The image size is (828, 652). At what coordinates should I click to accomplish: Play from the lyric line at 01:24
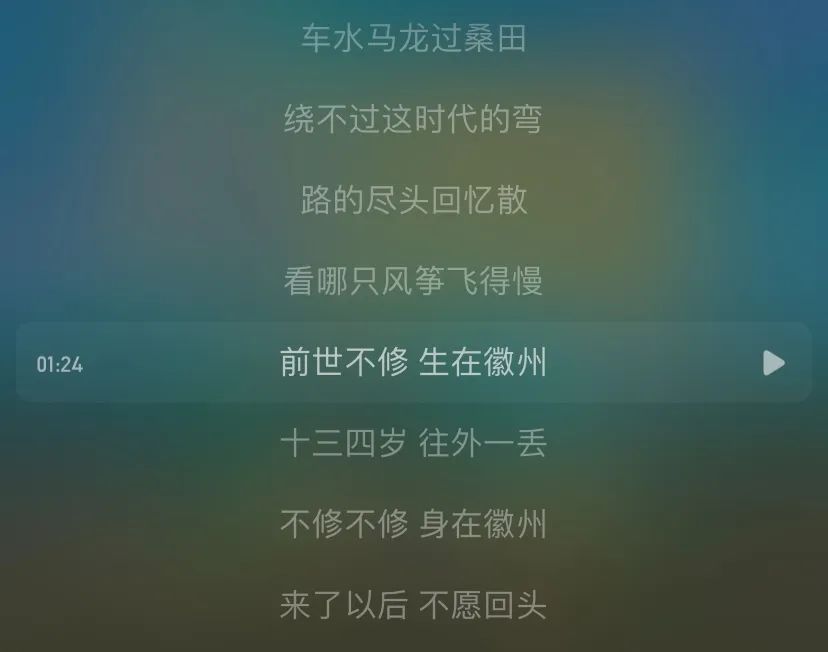(x=773, y=363)
